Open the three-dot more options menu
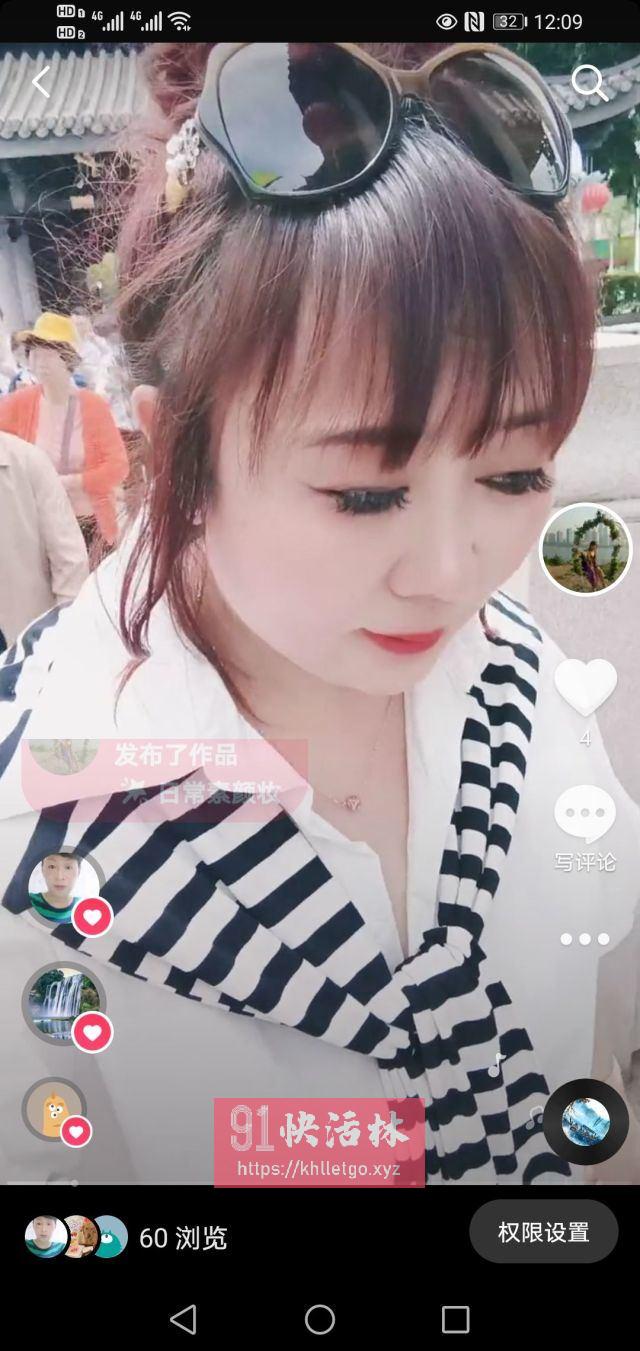This screenshot has height=1351, width=640. 585,939
